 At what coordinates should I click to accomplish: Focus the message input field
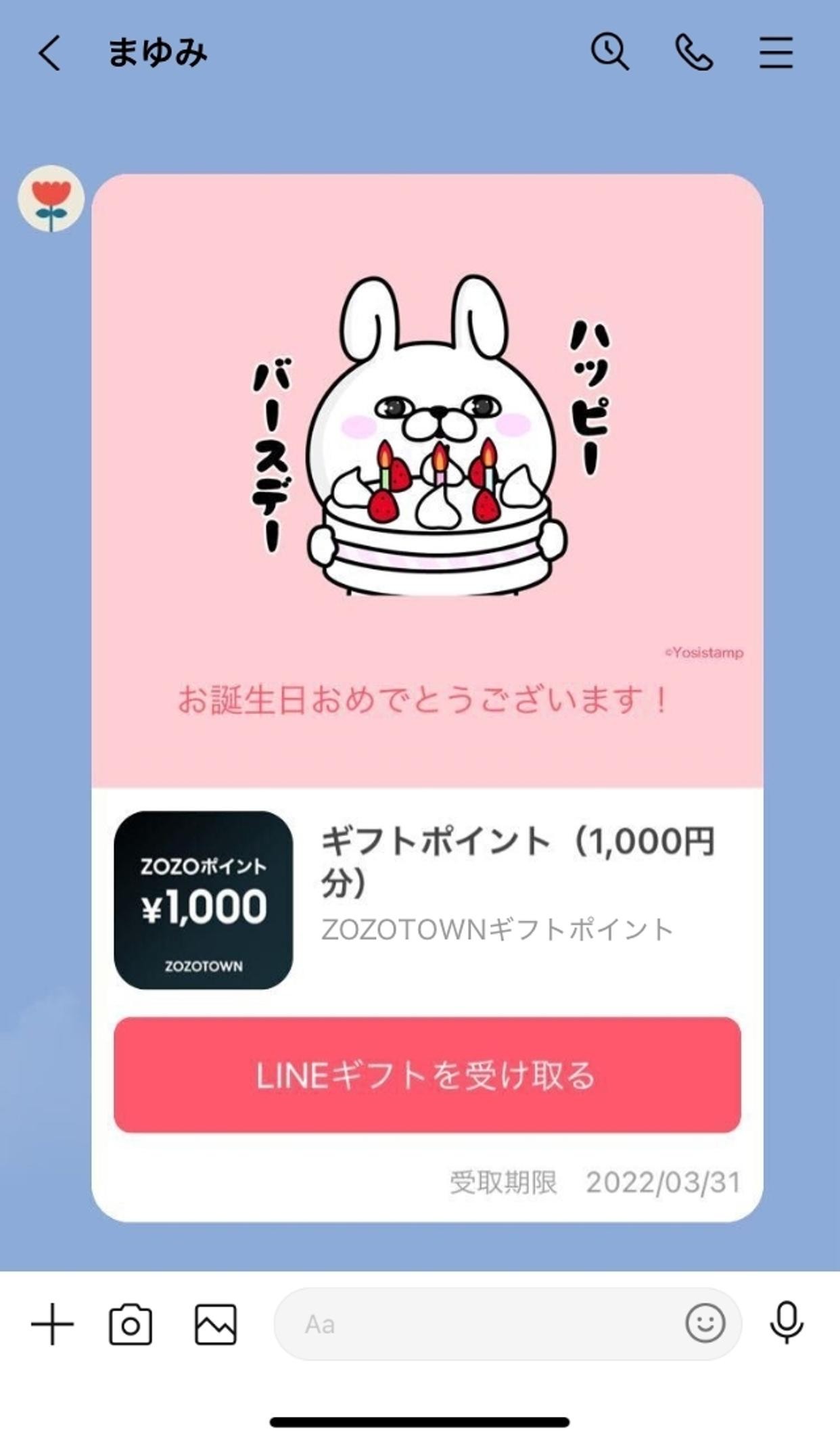point(473,1324)
